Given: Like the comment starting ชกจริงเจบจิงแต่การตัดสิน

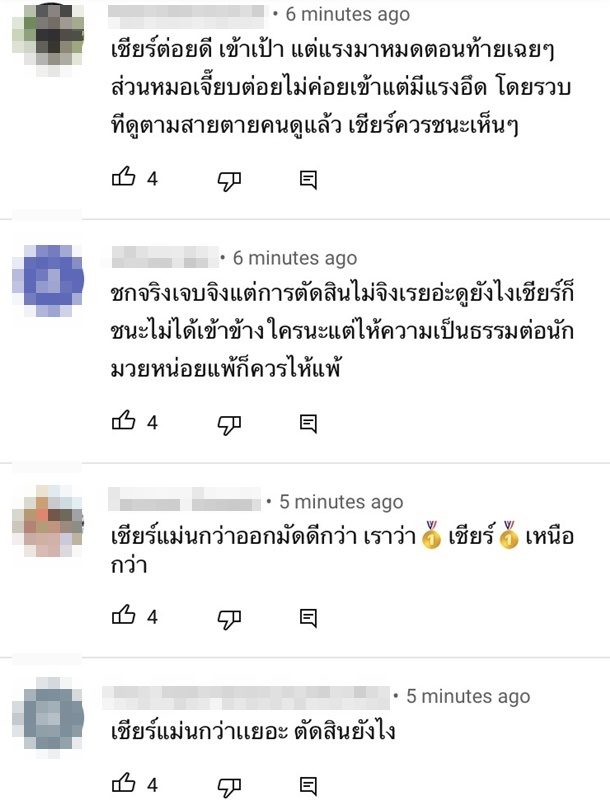Looking at the screenshot, I should pyautogui.click(x=124, y=422).
